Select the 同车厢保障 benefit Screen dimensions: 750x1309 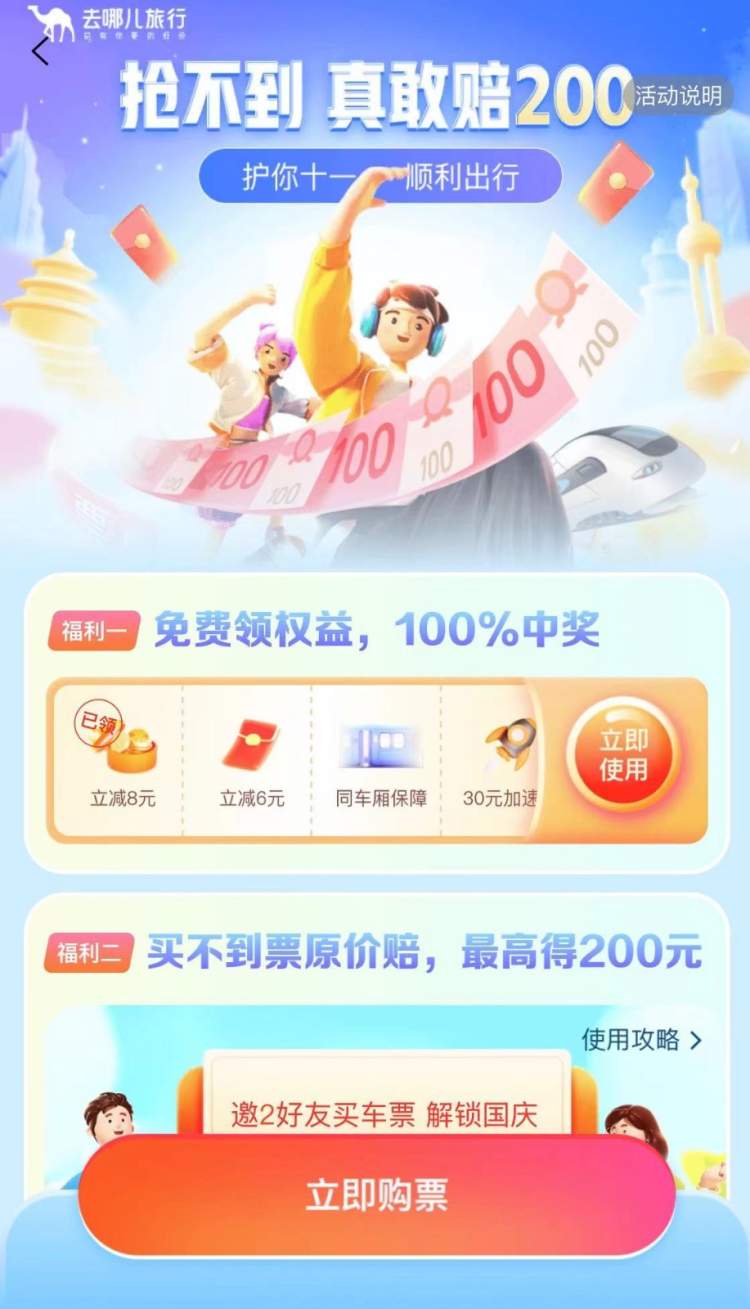click(x=381, y=762)
